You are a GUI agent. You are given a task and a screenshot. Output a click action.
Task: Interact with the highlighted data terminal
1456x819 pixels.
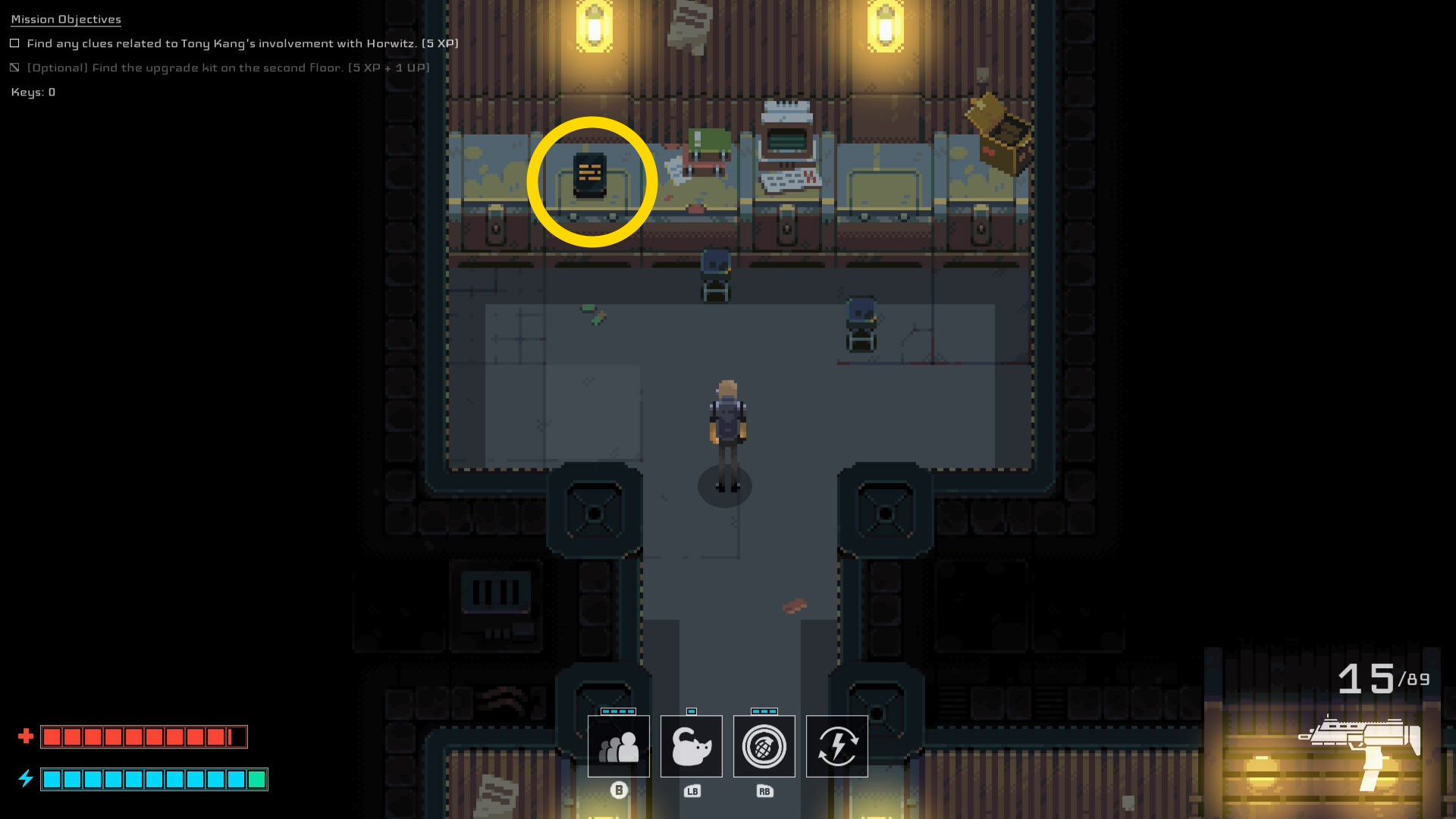[590, 175]
